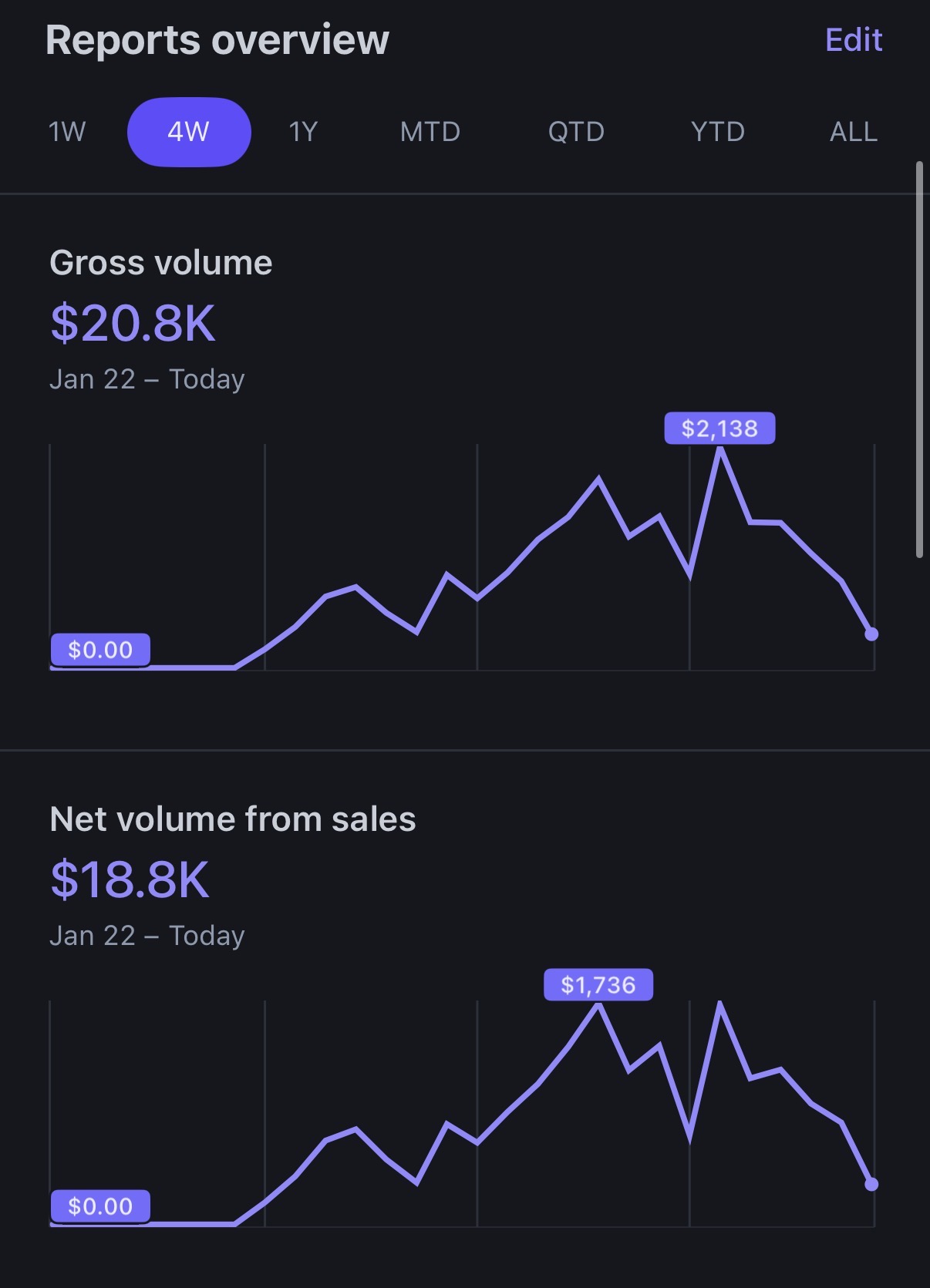Screen dimensions: 930x1288
Task: Tap the Jan 22 – Today range below net volume
Action: 147,935
